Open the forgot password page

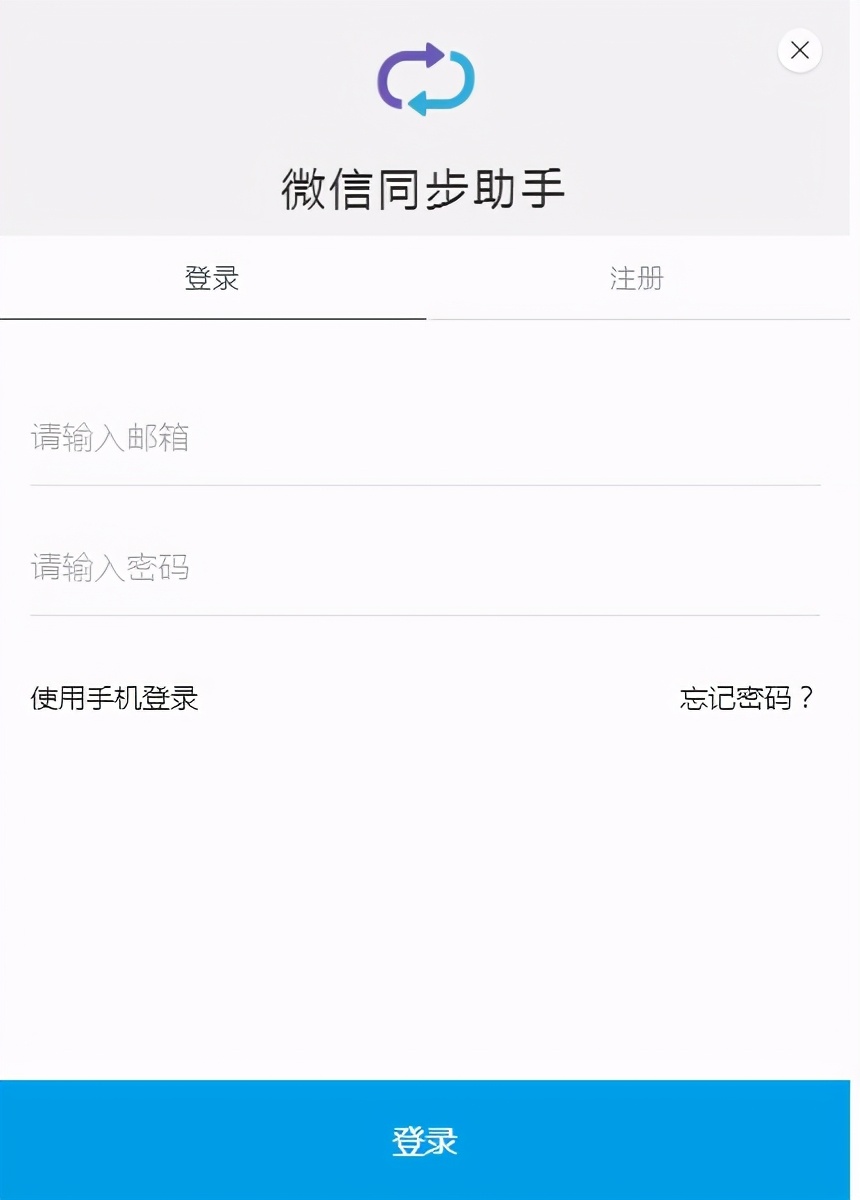(746, 700)
